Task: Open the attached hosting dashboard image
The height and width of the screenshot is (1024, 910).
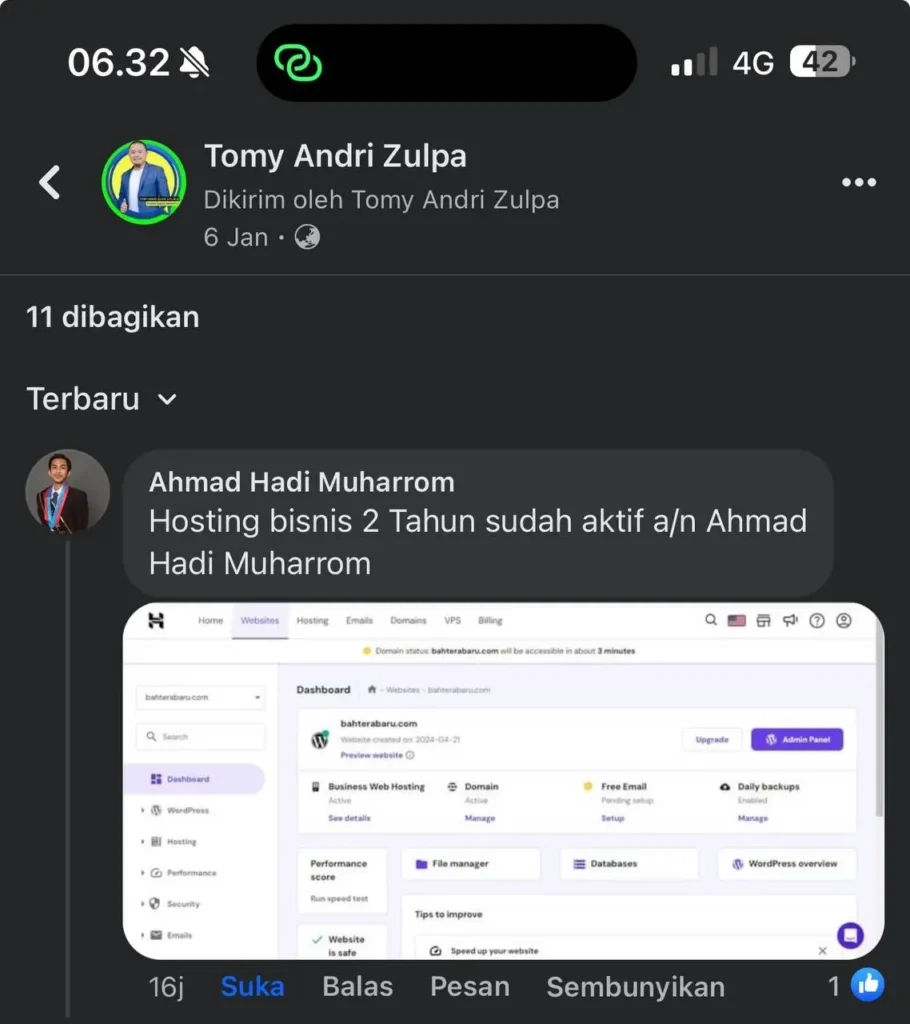Action: pos(503,780)
